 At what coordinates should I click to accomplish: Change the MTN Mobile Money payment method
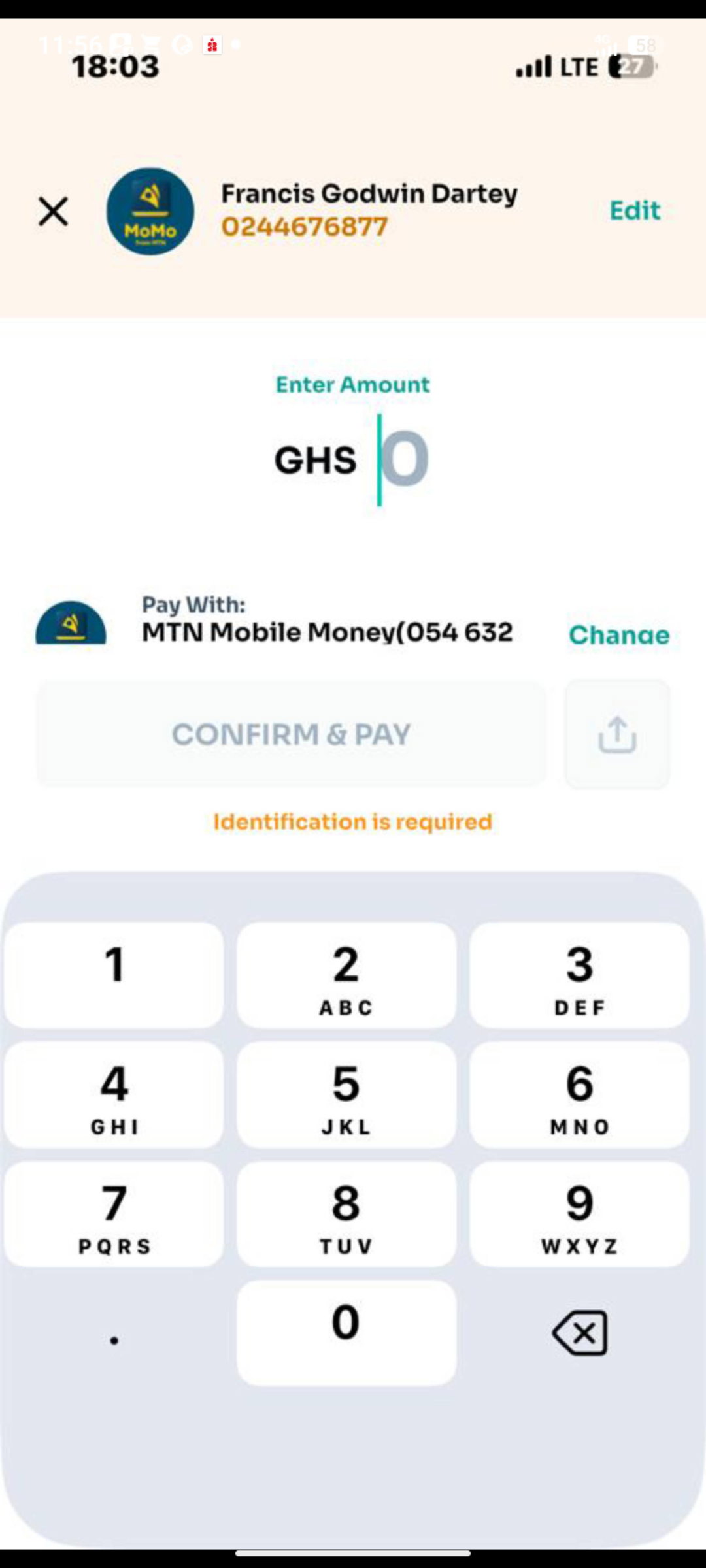(619, 634)
